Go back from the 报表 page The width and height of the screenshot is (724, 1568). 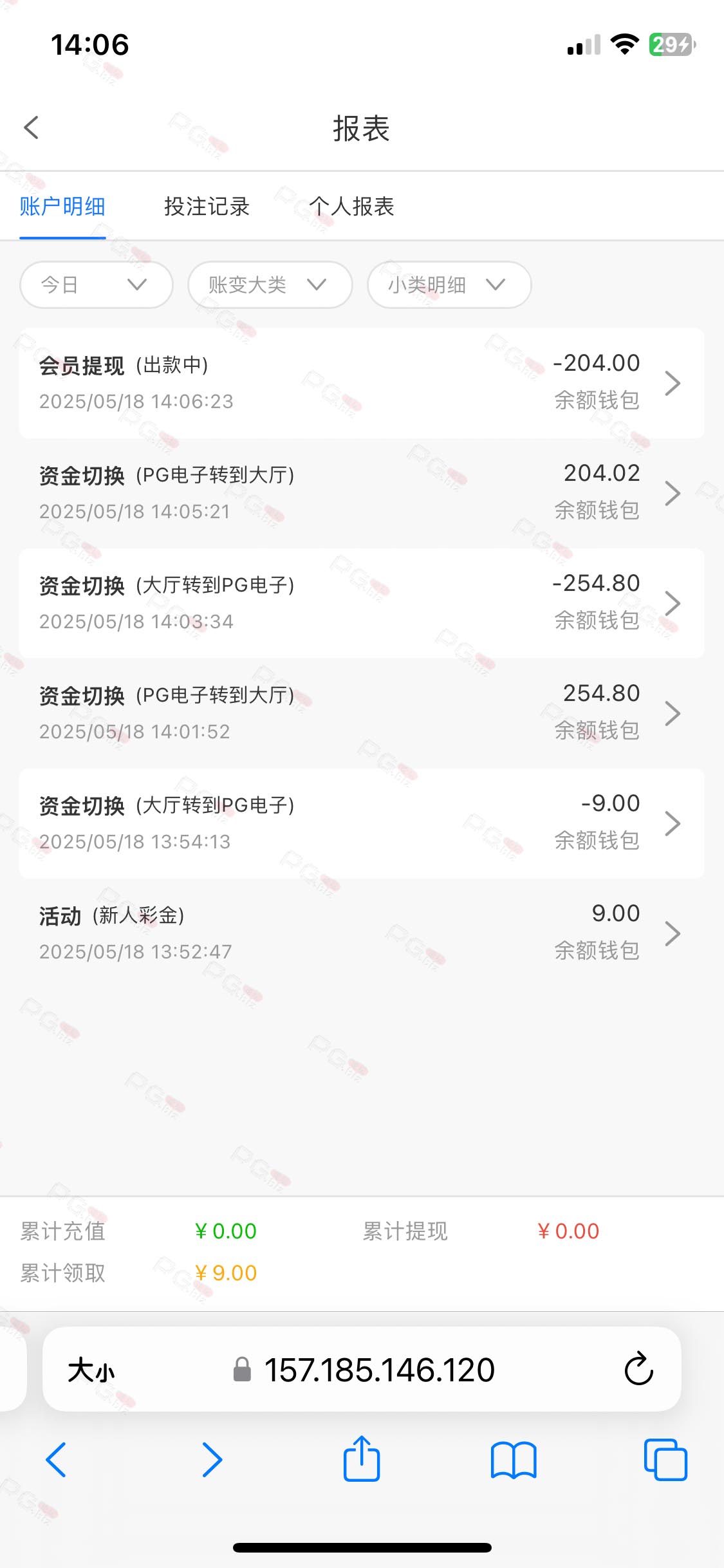tap(31, 127)
